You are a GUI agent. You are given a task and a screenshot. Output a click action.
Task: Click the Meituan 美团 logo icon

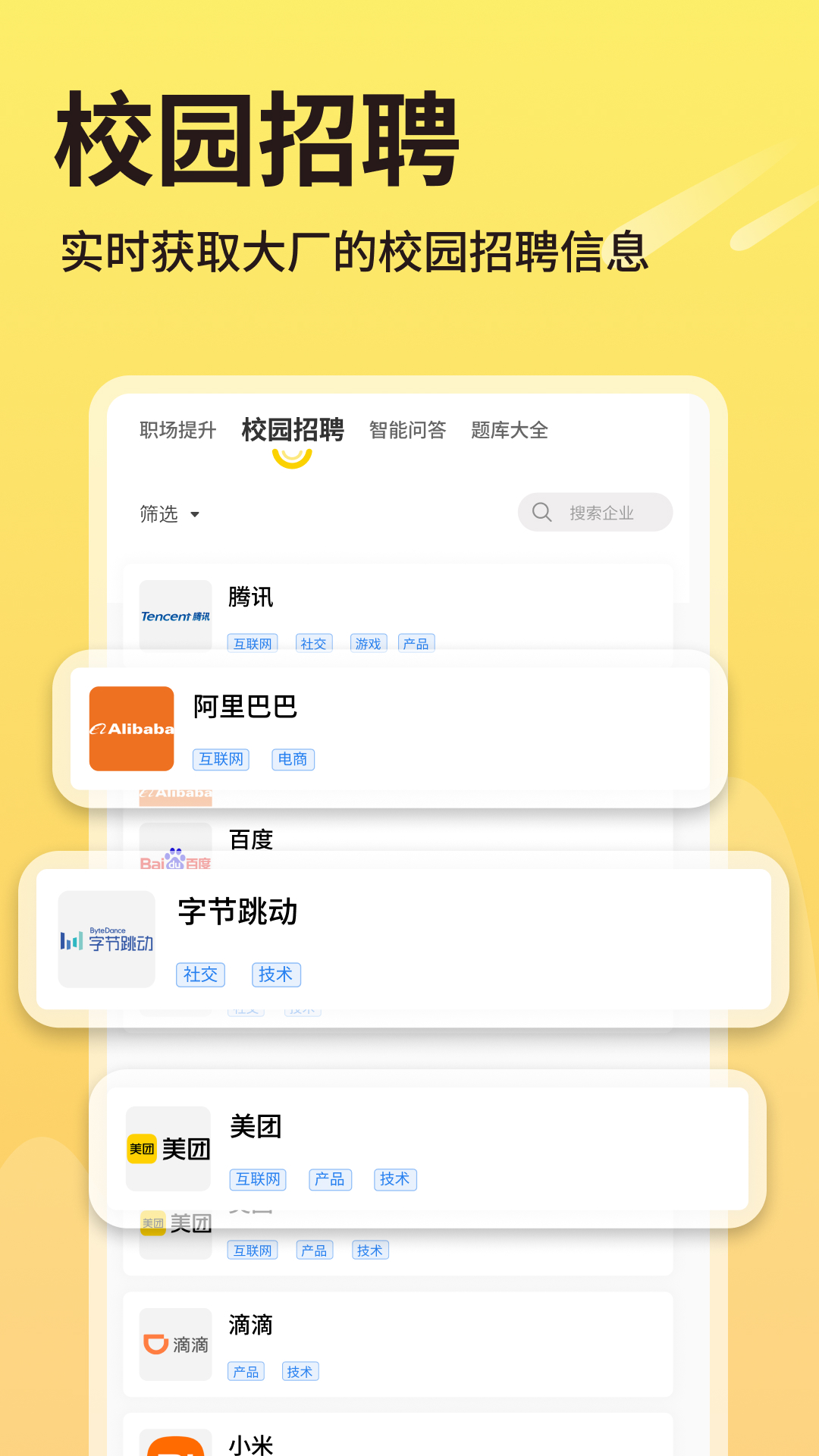pos(168,1147)
